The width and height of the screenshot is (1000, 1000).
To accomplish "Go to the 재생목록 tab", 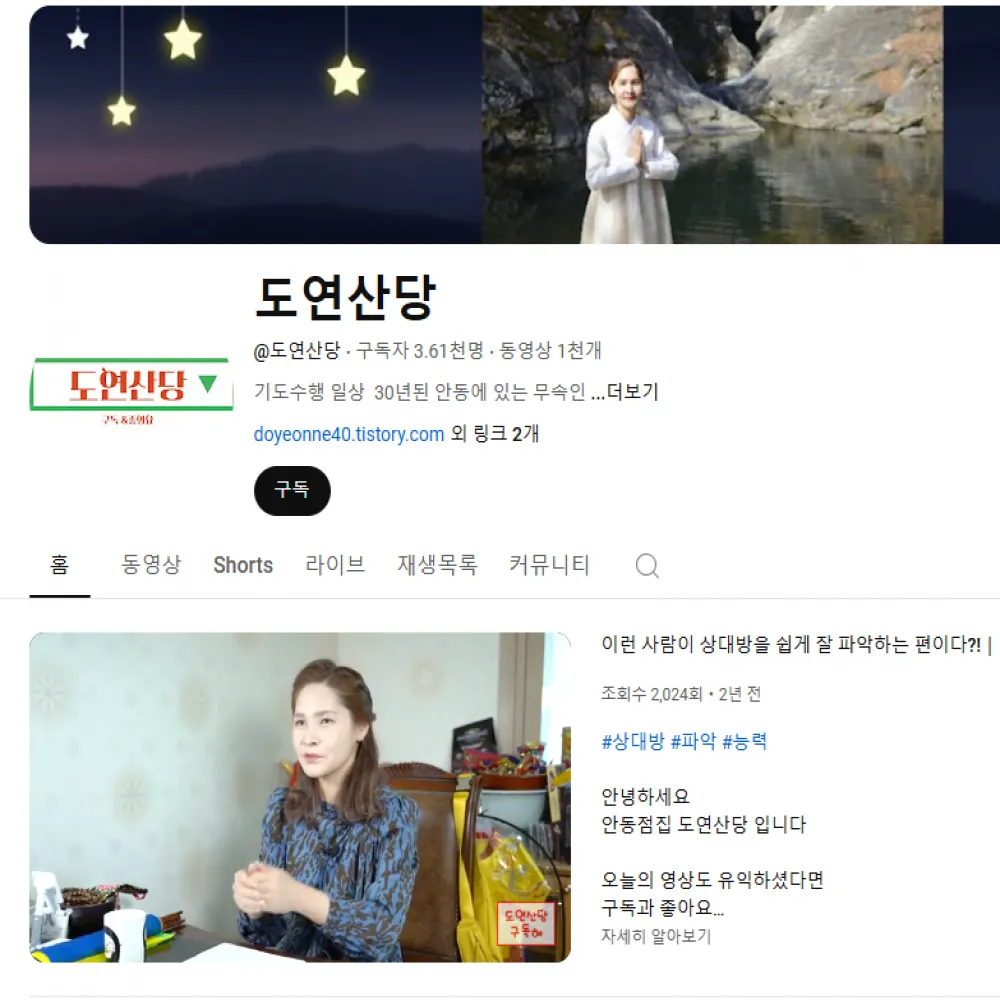I will click(x=437, y=565).
